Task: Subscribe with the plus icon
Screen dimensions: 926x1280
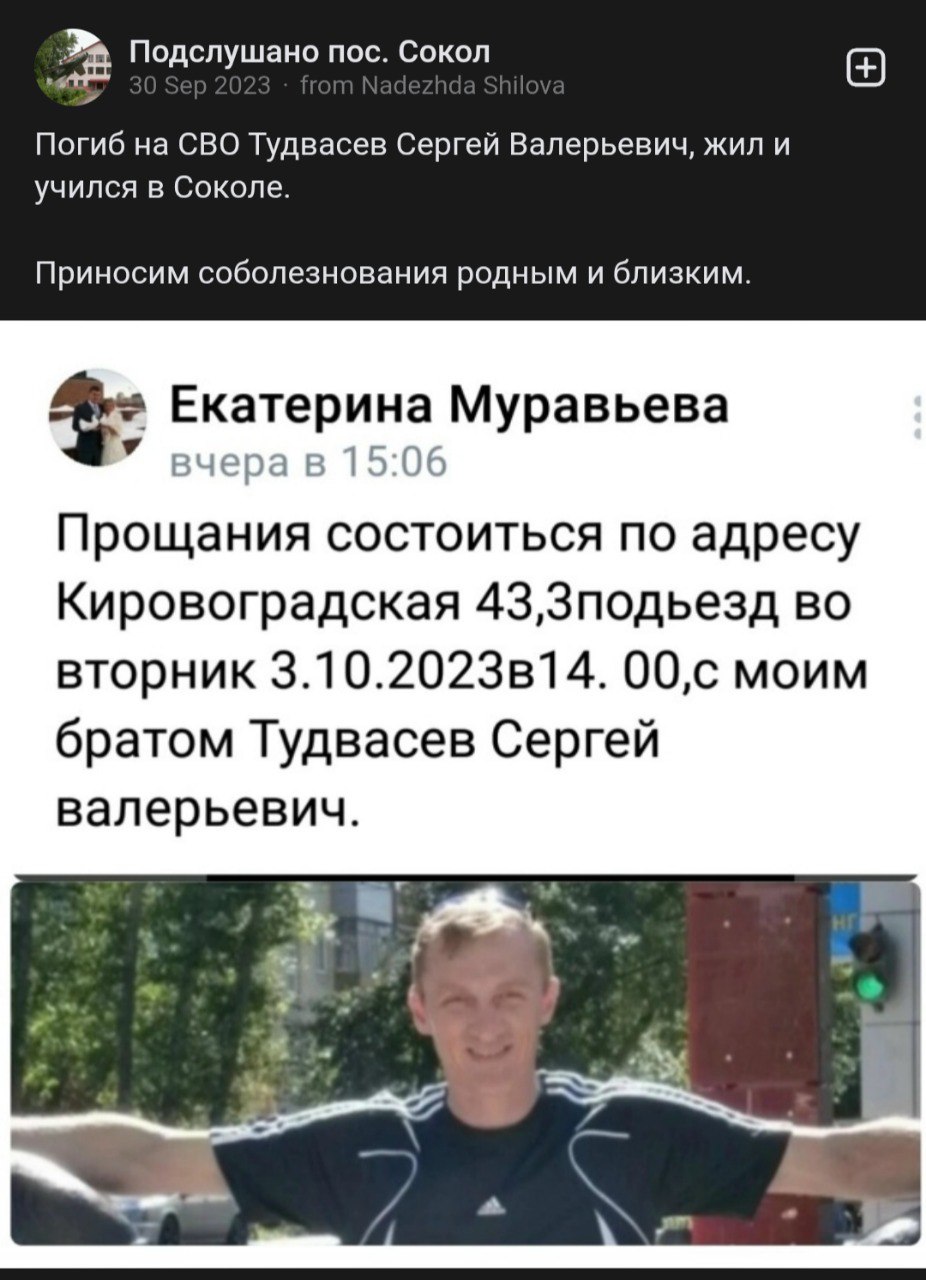Action: pos(866,69)
